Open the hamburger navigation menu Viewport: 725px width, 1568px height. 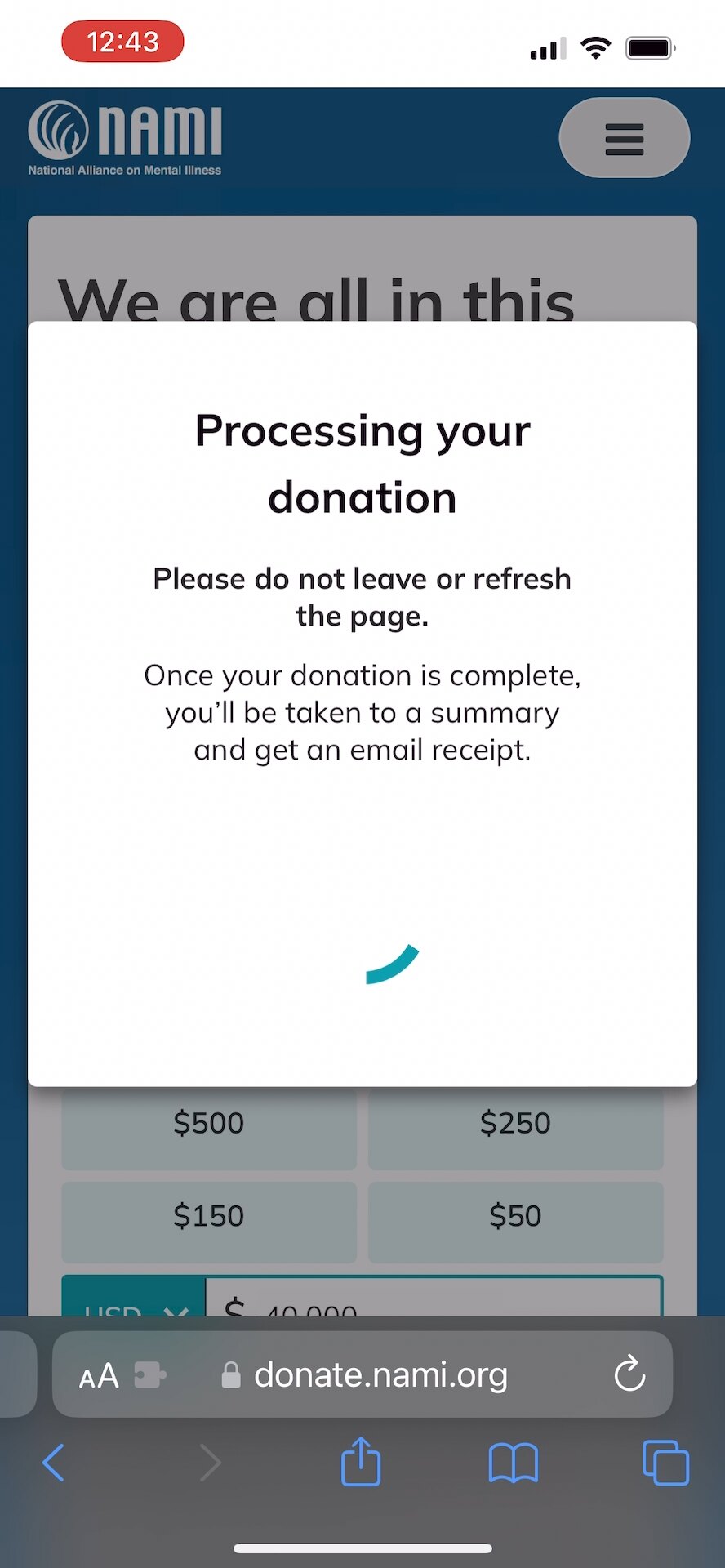click(625, 138)
